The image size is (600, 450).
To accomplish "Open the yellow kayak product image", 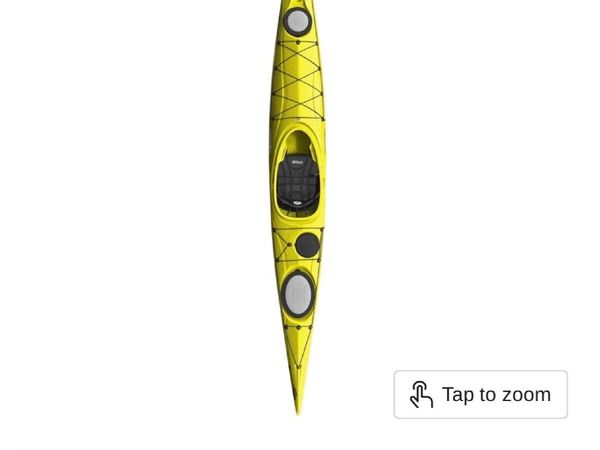I will pos(297,200).
